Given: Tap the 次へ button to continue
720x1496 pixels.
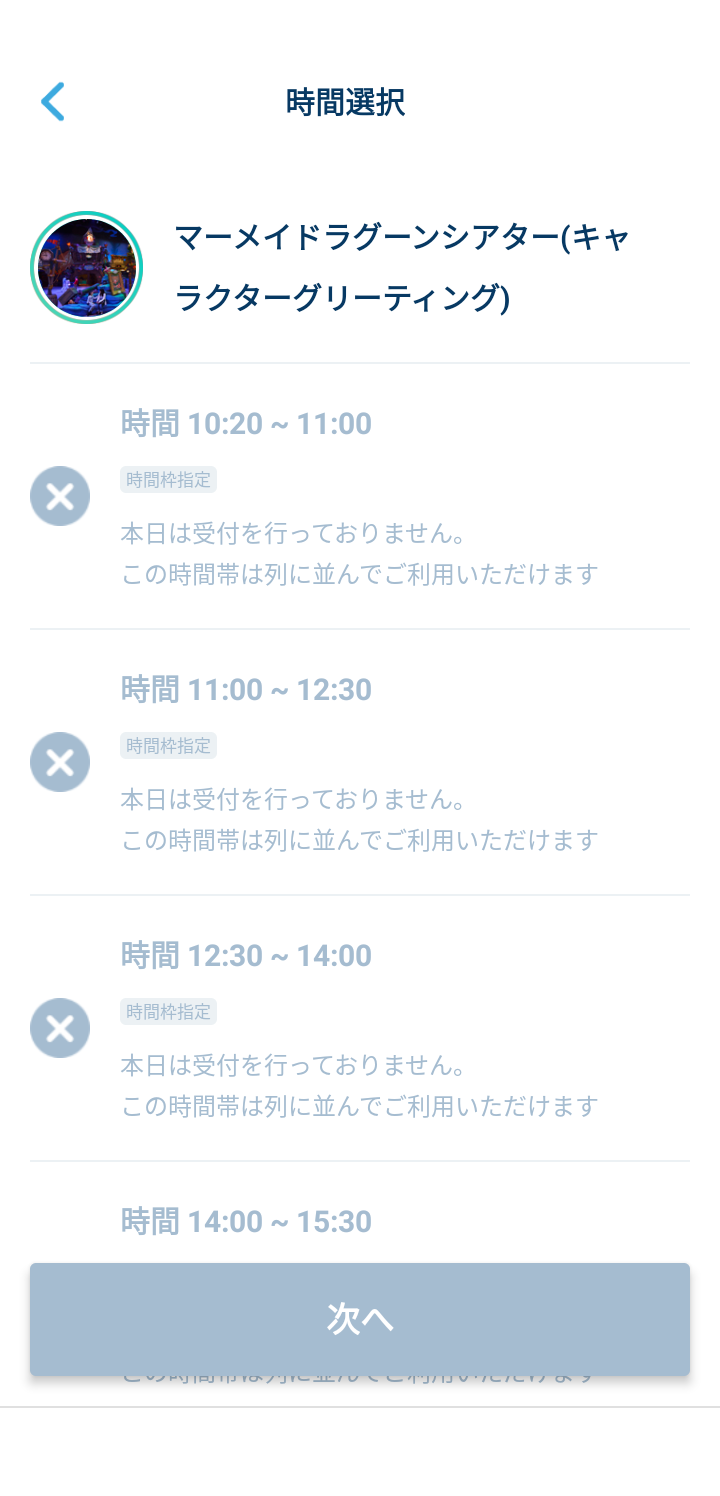Looking at the screenshot, I should (360, 1319).
